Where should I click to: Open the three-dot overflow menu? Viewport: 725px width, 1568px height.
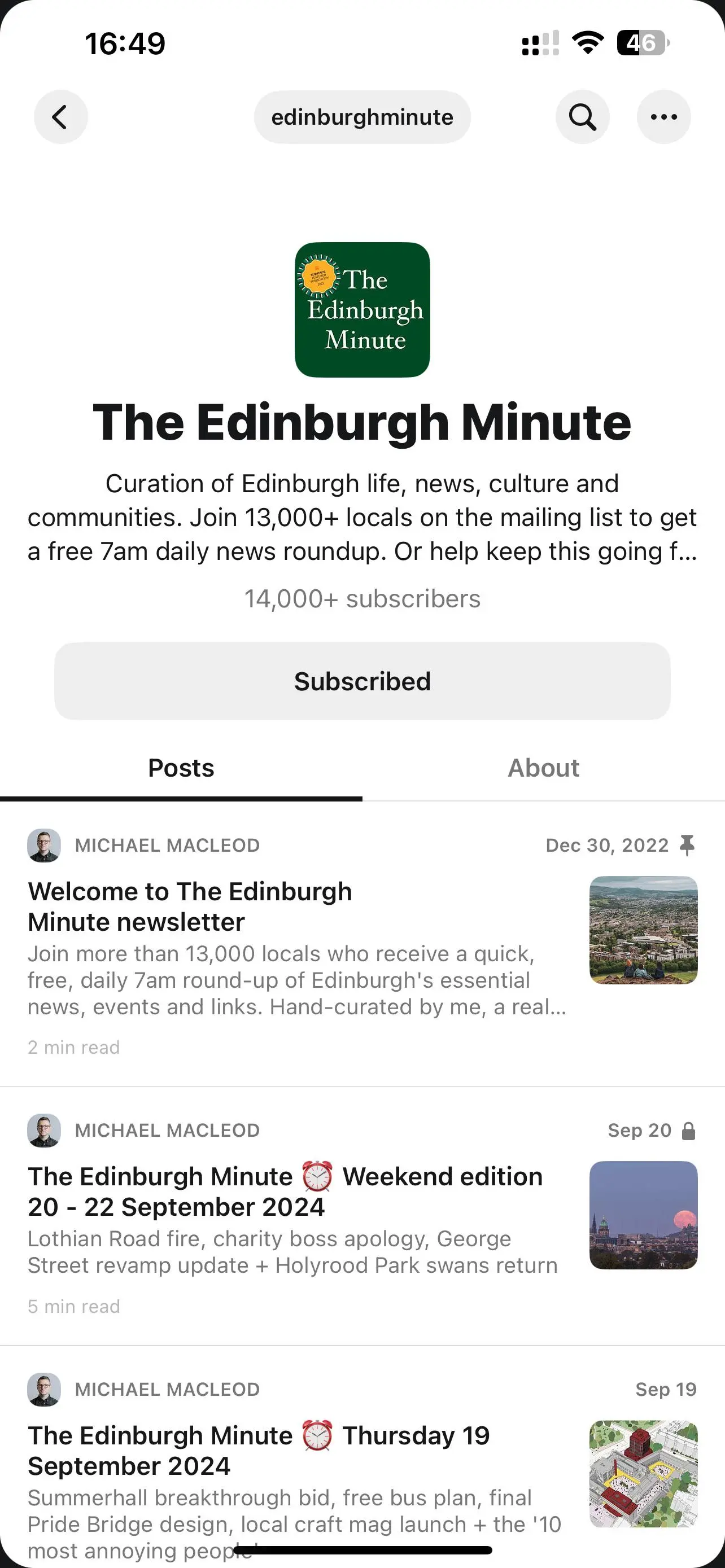[663, 117]
